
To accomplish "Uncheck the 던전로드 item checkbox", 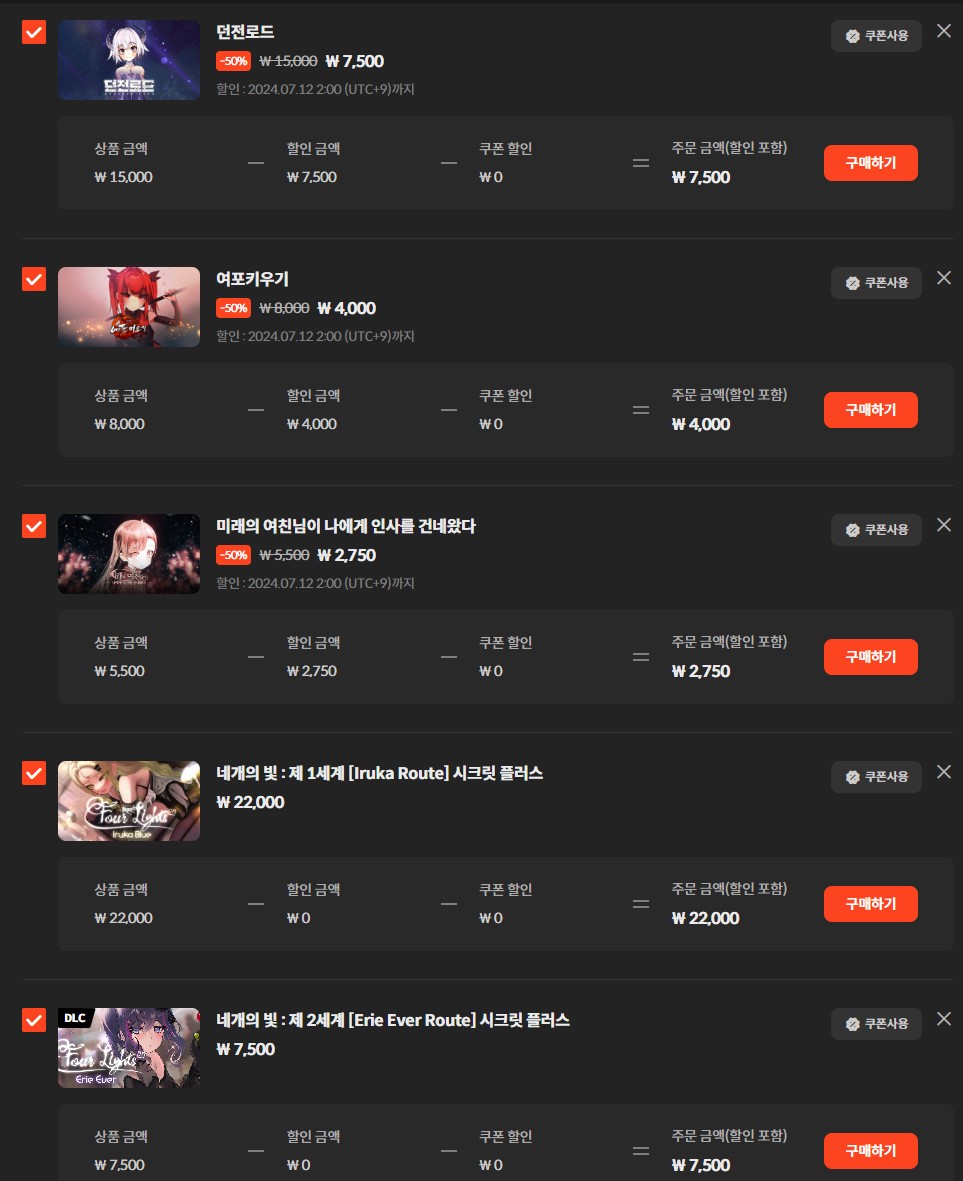I will [34, 32].
